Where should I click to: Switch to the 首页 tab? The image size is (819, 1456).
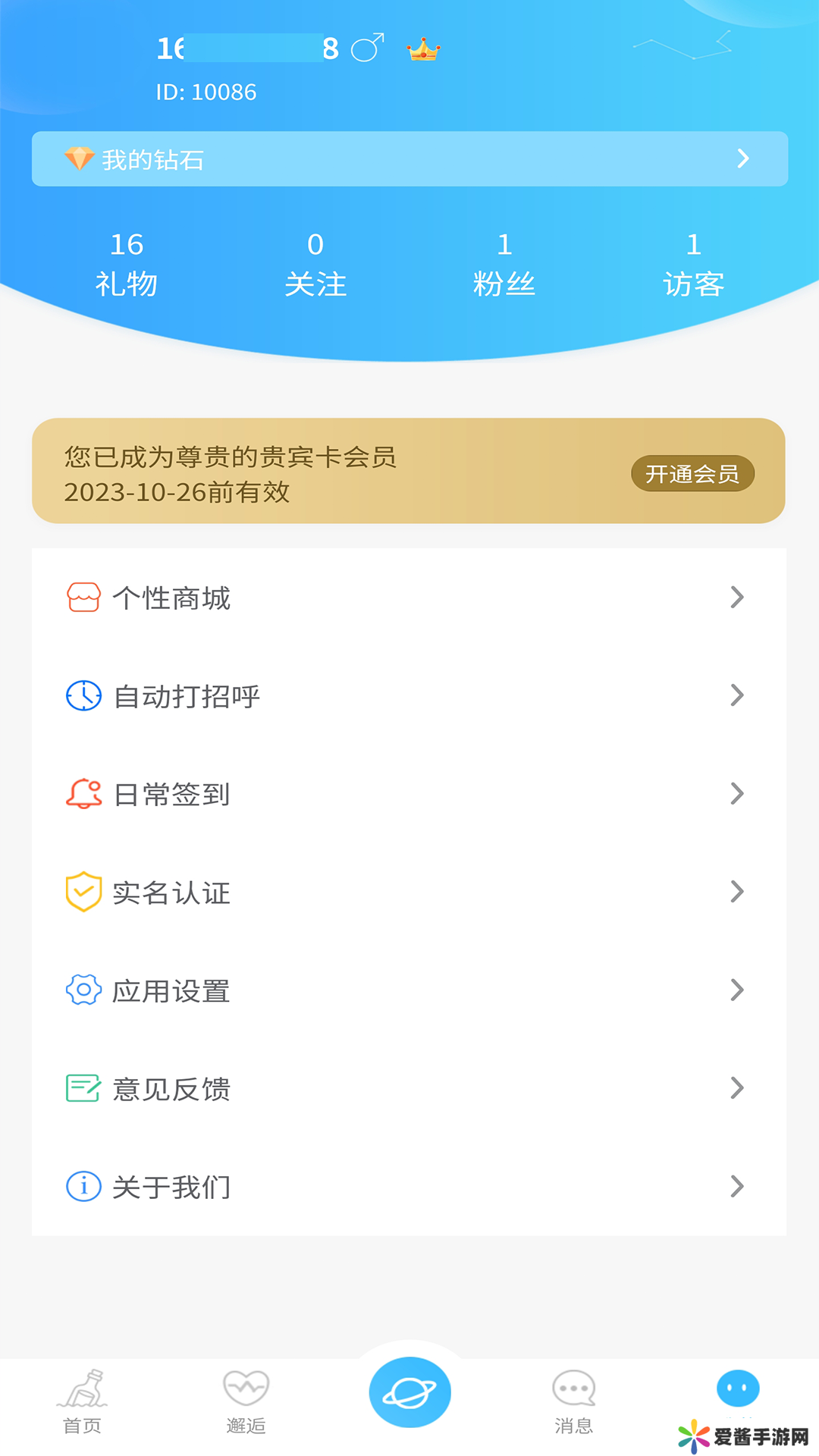[82, 1401]
